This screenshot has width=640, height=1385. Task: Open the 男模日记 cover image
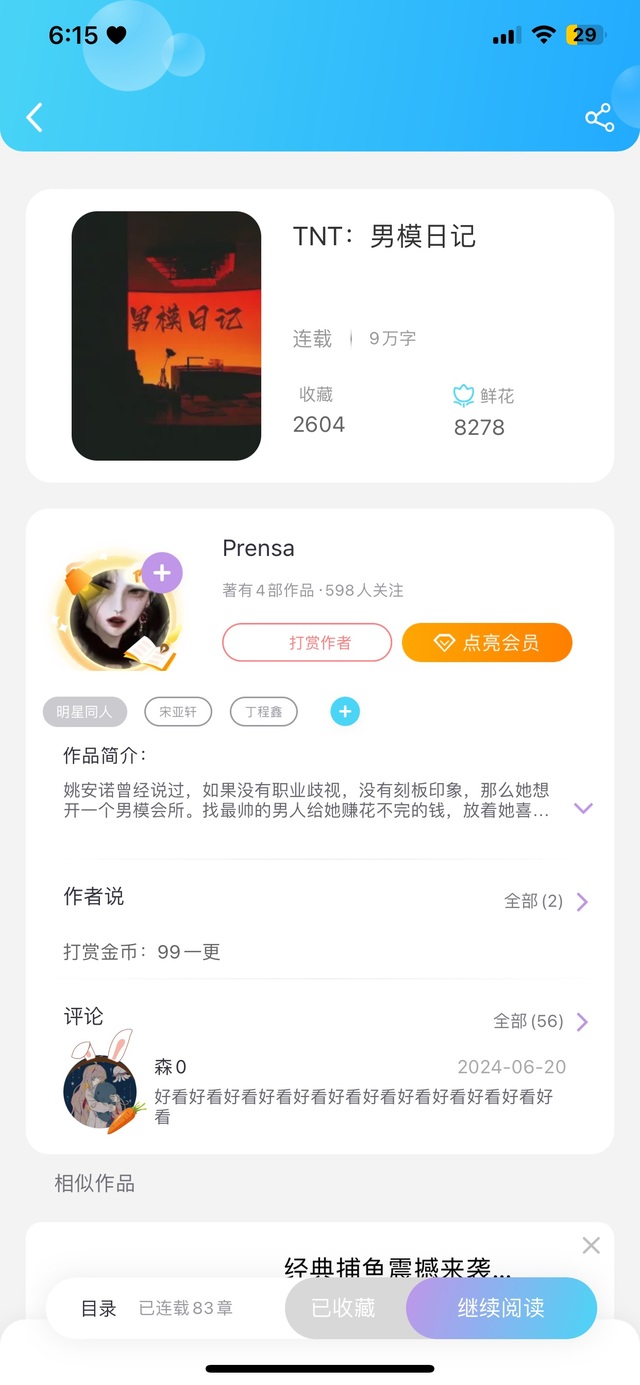(x=166, y=336)
